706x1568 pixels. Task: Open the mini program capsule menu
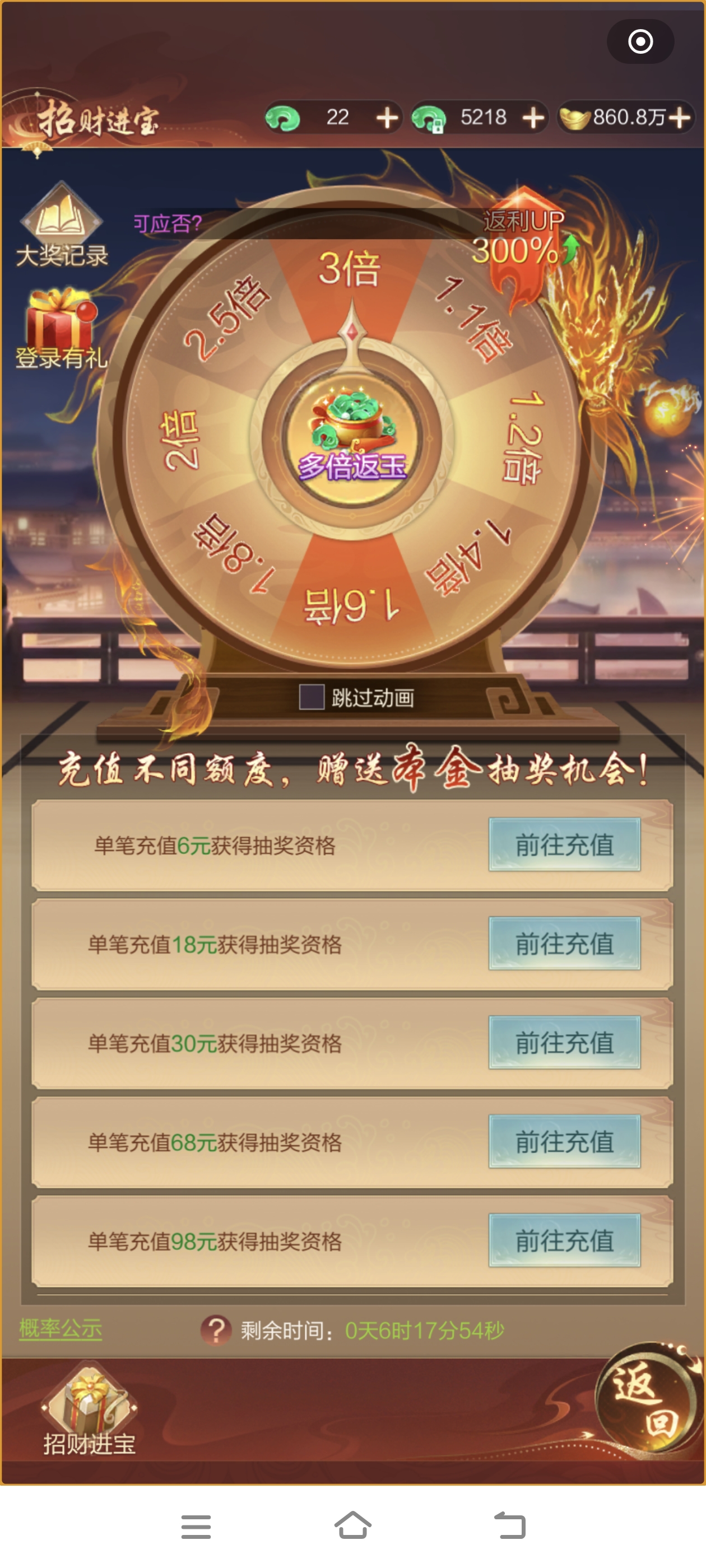[640, 42]
